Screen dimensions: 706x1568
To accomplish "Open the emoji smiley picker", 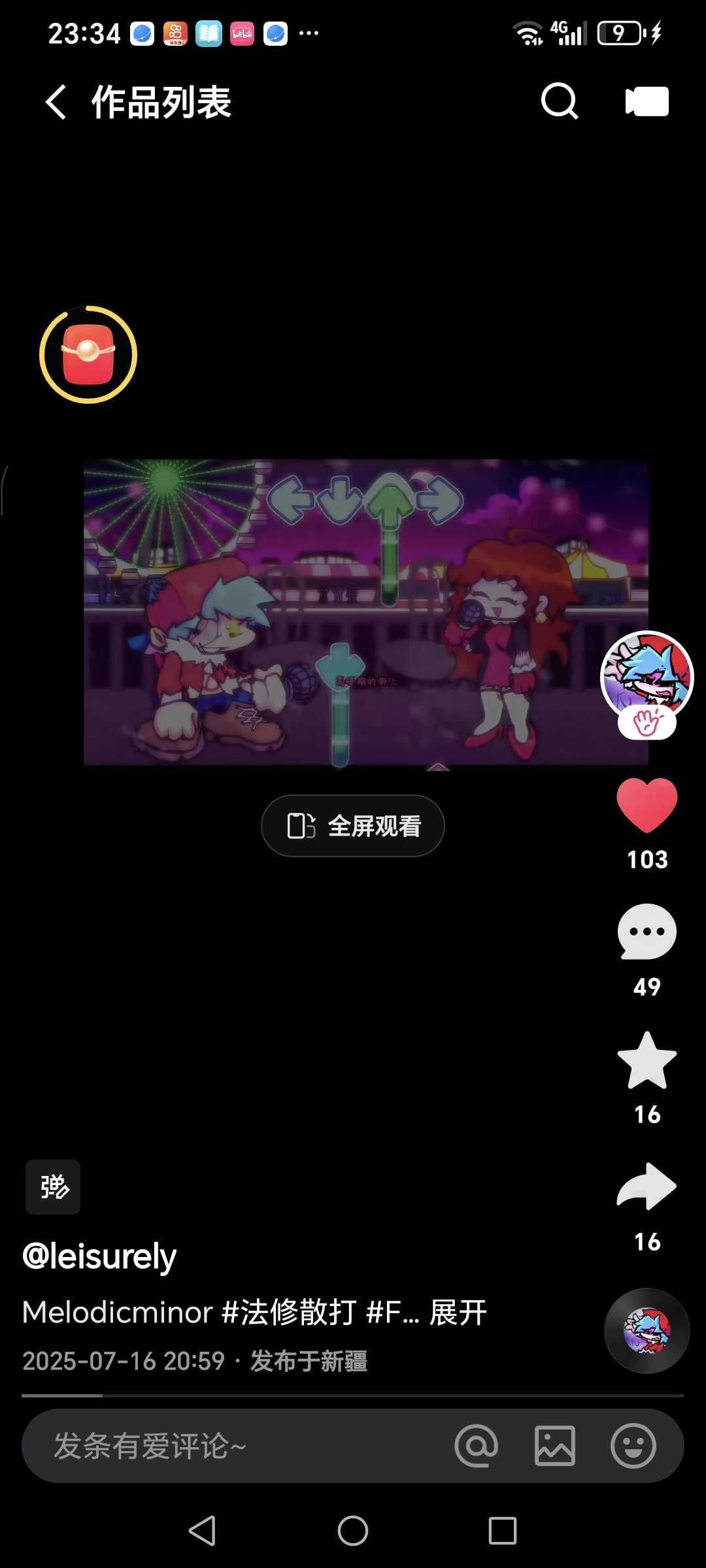I will [633, 1446].
